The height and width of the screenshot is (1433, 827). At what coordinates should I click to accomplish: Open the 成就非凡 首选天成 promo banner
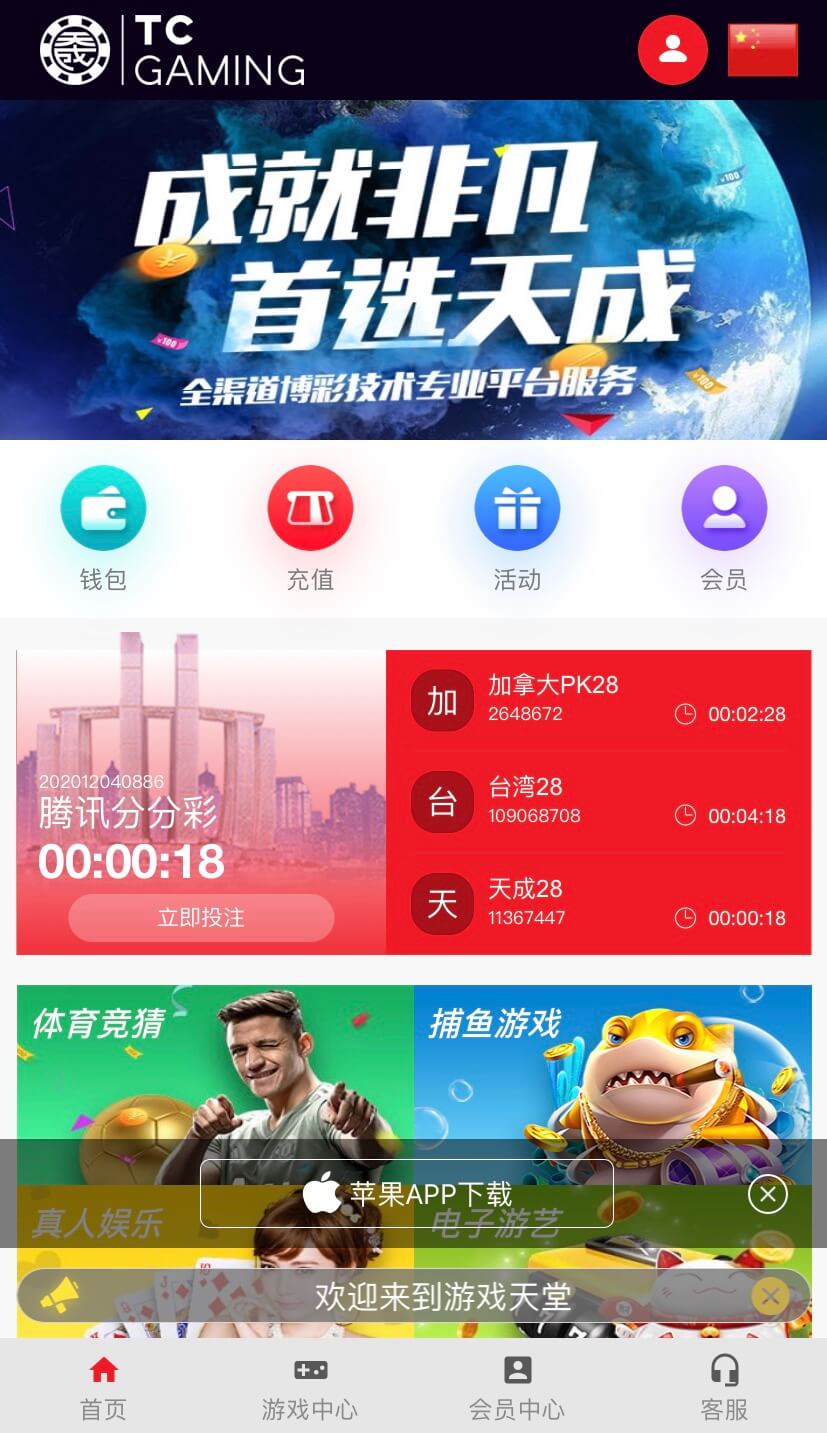[413, 270]
